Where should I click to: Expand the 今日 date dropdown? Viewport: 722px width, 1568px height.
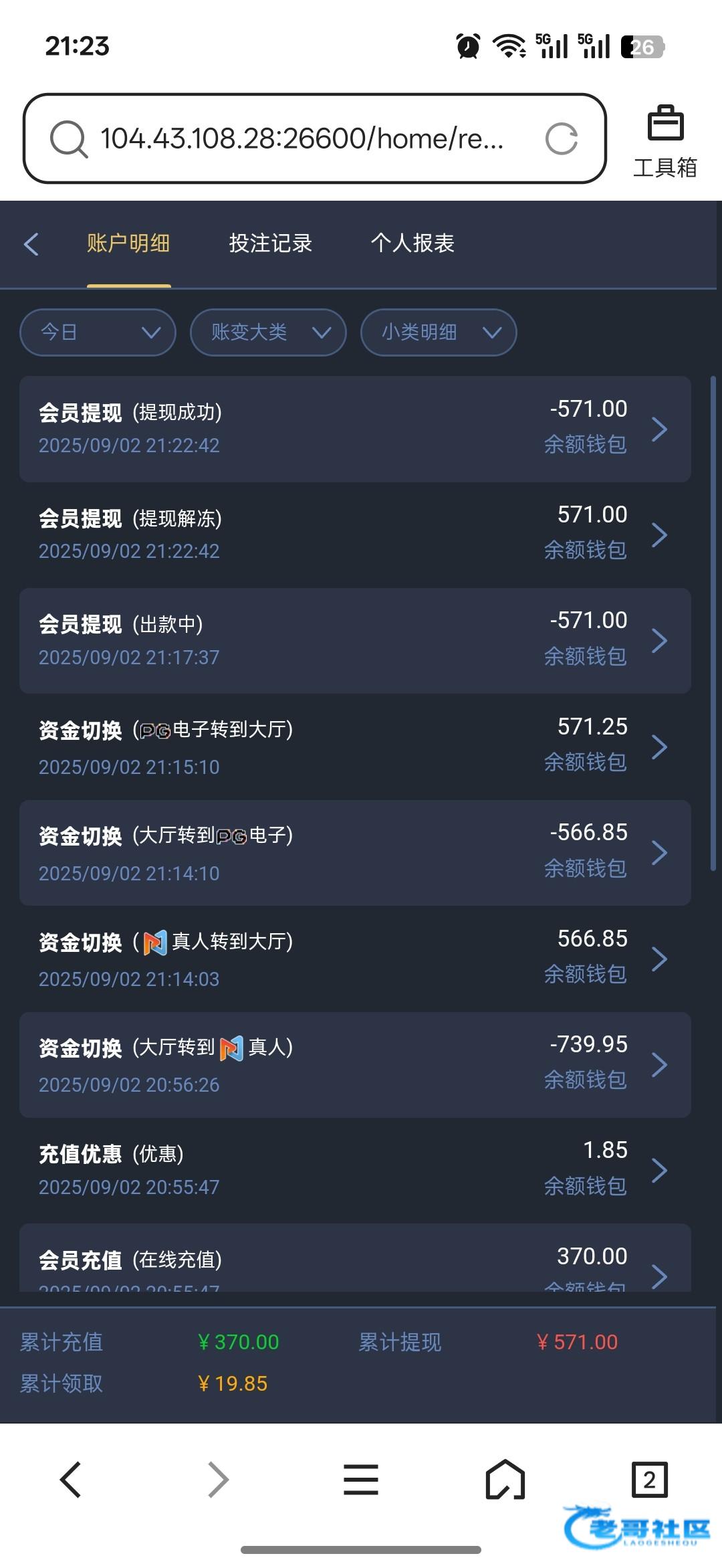(x=98, y=332)
